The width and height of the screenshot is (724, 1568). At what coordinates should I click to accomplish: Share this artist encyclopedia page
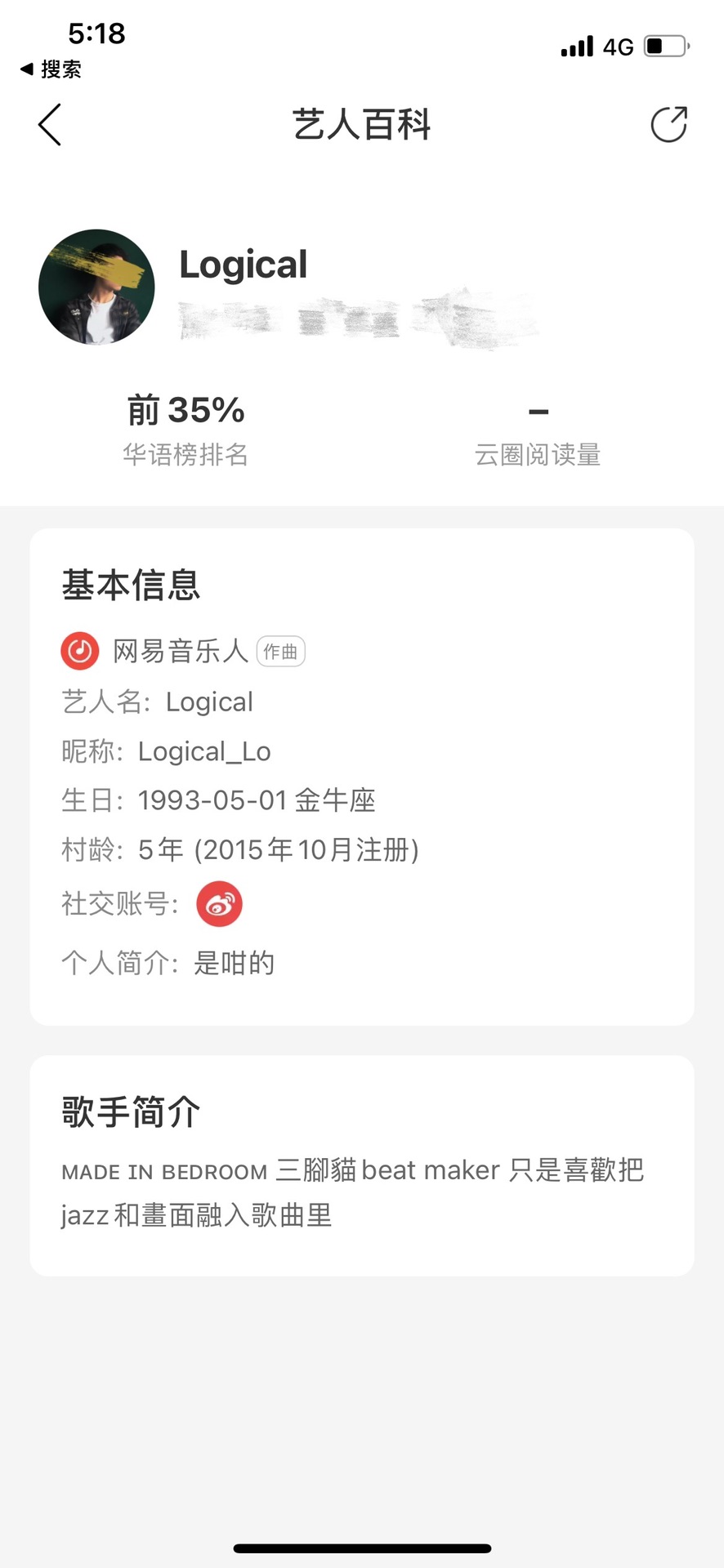click(x=668, y=125)
